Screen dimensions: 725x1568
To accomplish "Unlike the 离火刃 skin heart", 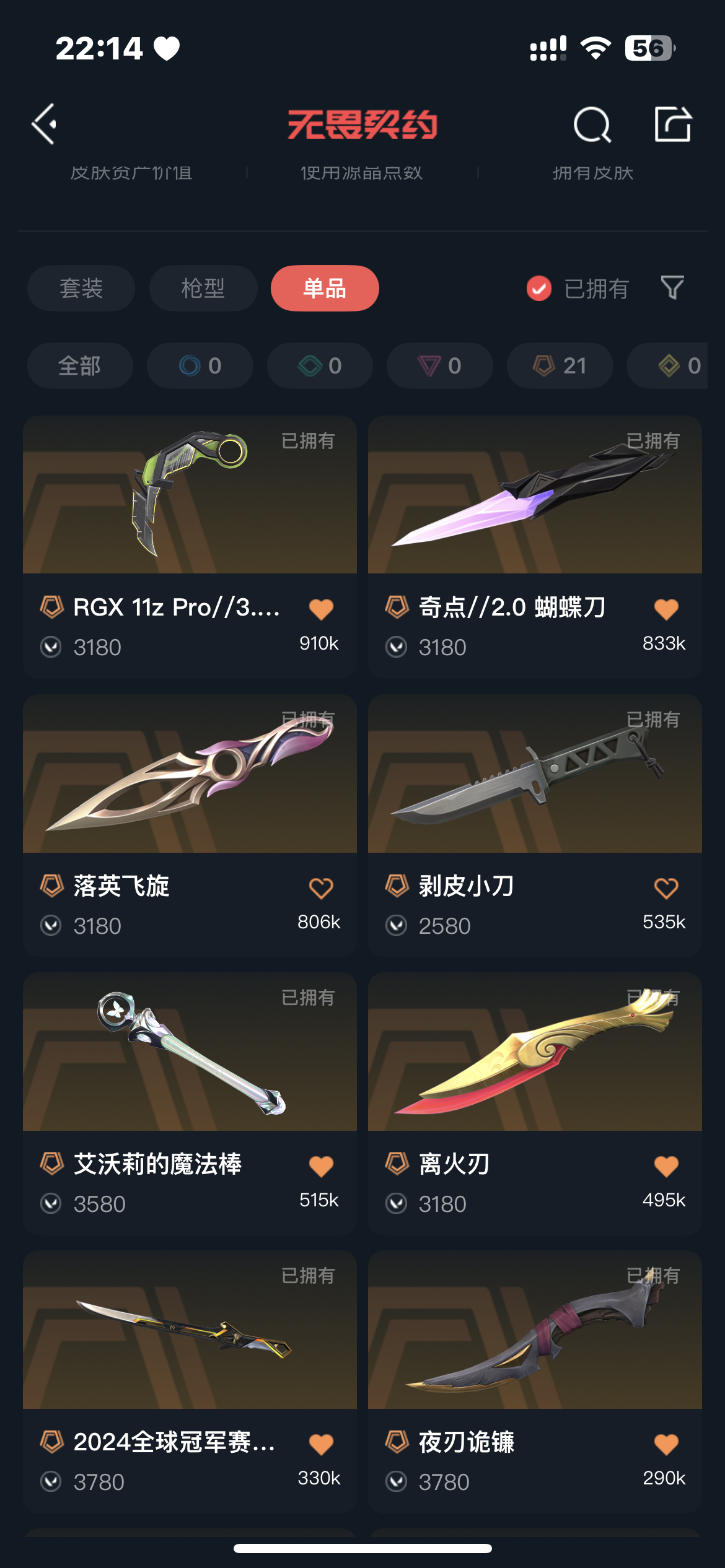I will (x=666, y=1166).
